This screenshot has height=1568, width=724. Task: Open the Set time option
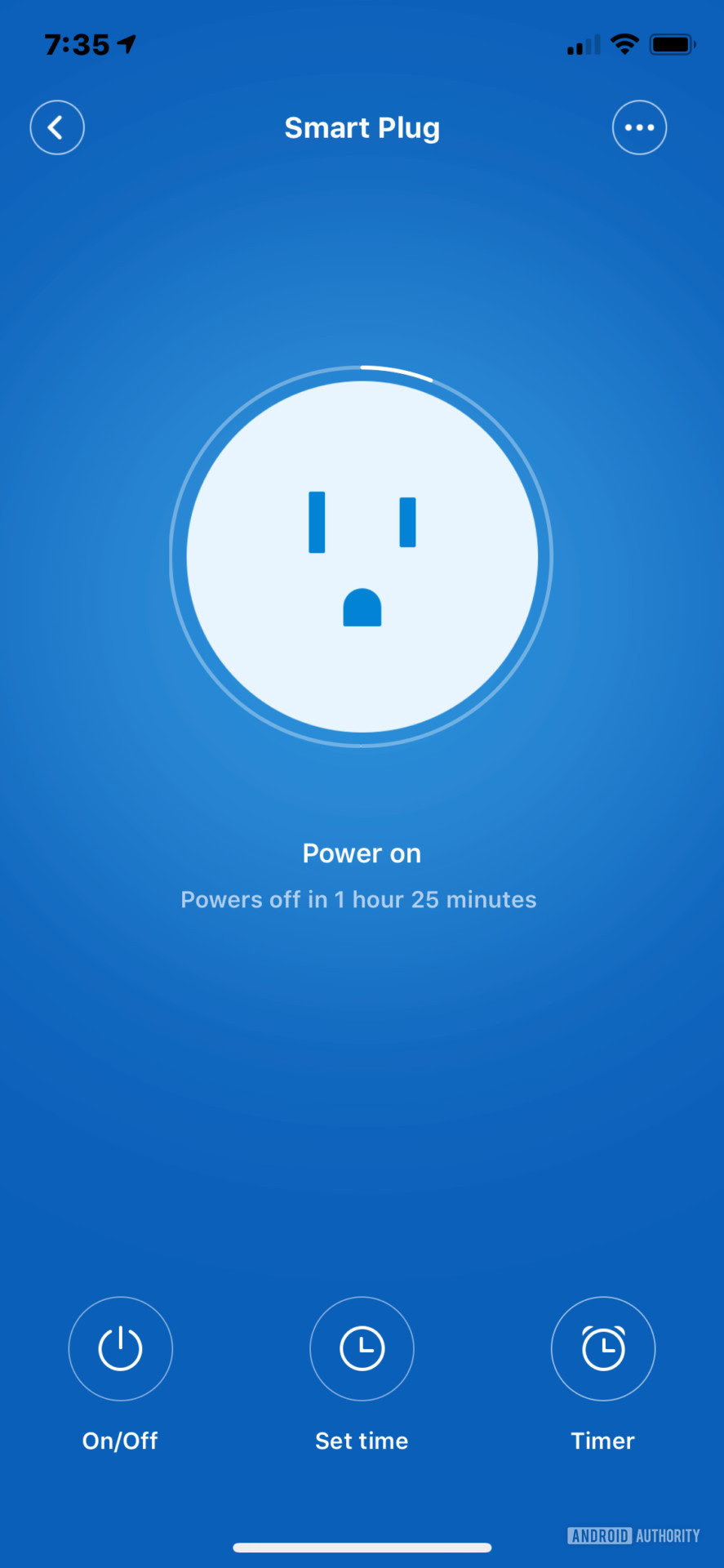coord(362,1348)
